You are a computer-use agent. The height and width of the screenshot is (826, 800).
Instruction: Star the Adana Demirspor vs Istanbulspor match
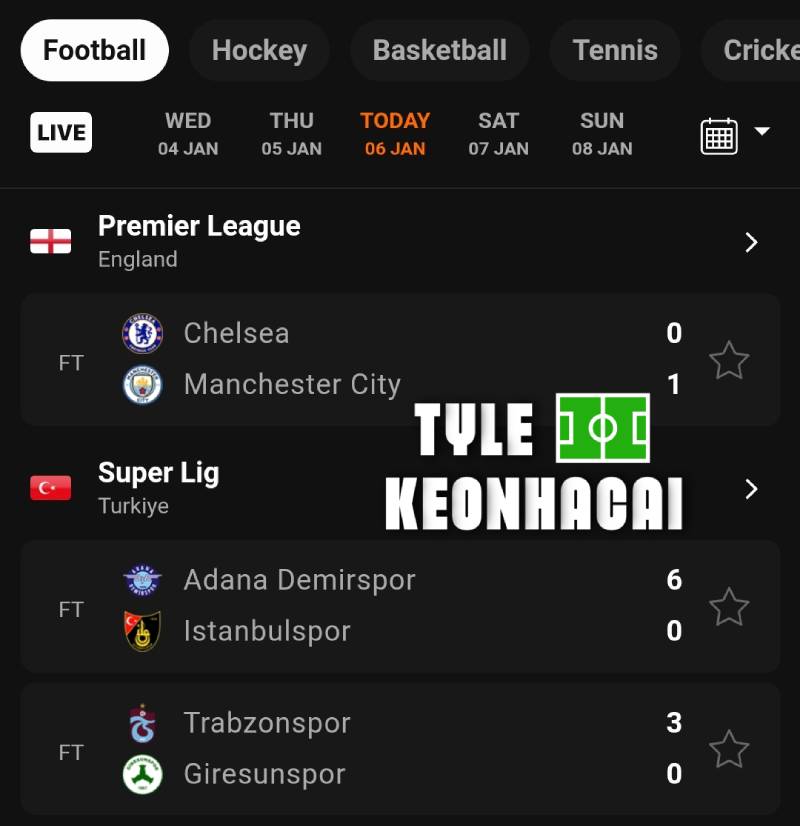point(729,606)
